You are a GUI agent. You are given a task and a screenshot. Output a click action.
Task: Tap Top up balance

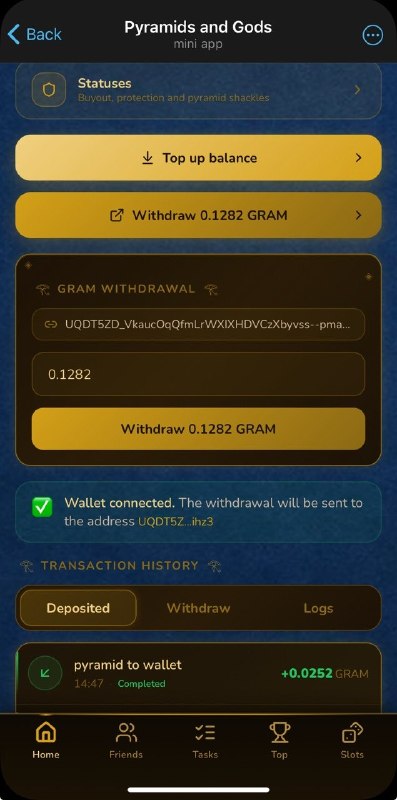coord(198,158)
